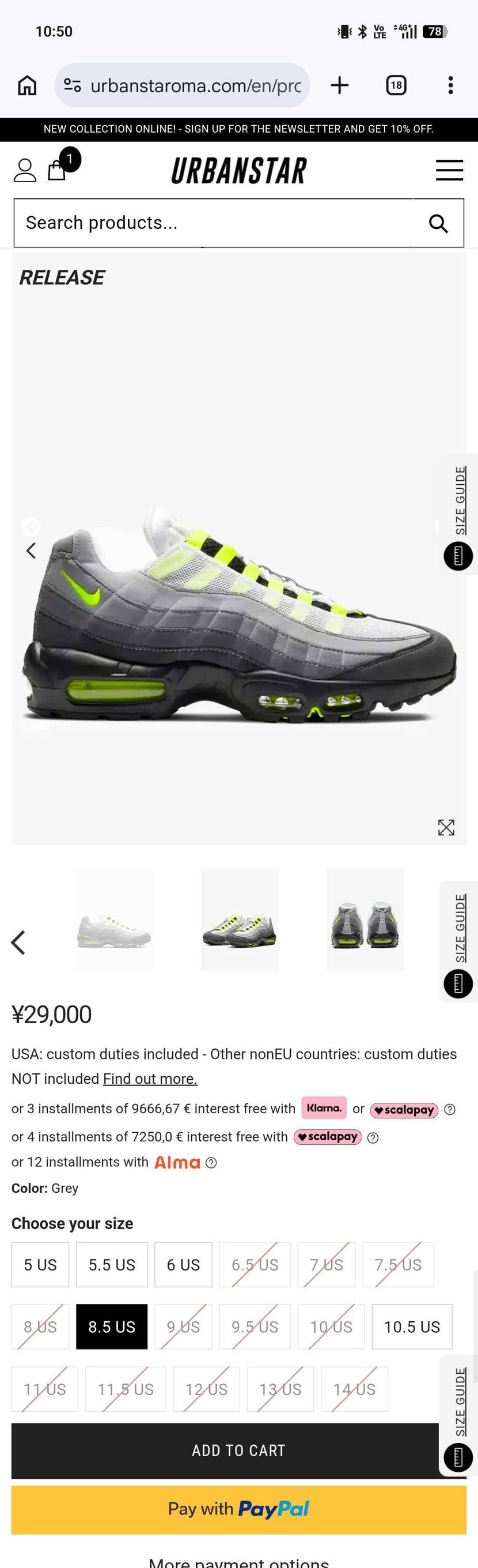The width and height of the screenshot is (478, 1568).
Task: Select size 6 US
Action: (x=183, y=1264)
